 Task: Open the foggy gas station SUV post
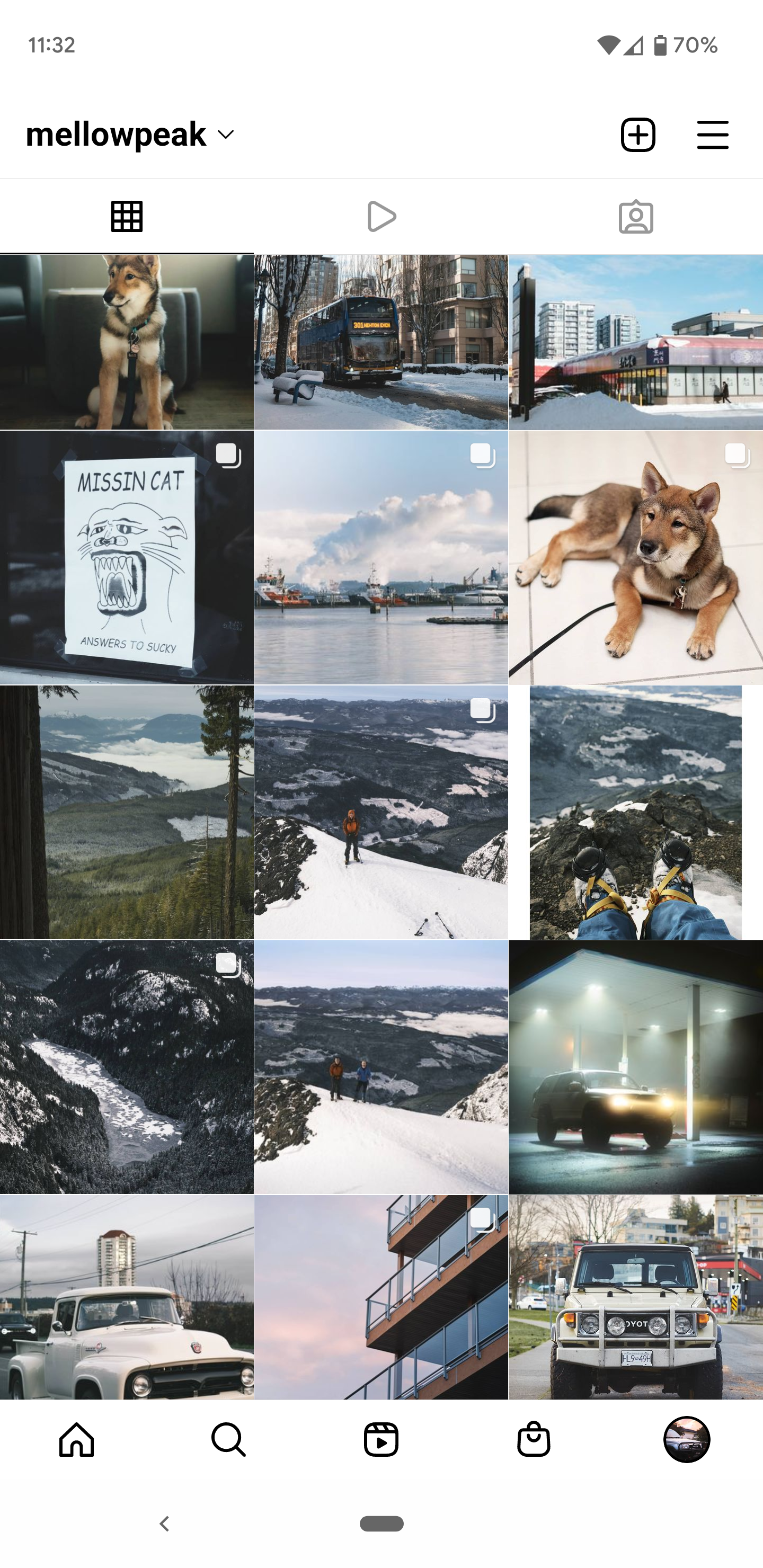click(x=636, y=1066)
